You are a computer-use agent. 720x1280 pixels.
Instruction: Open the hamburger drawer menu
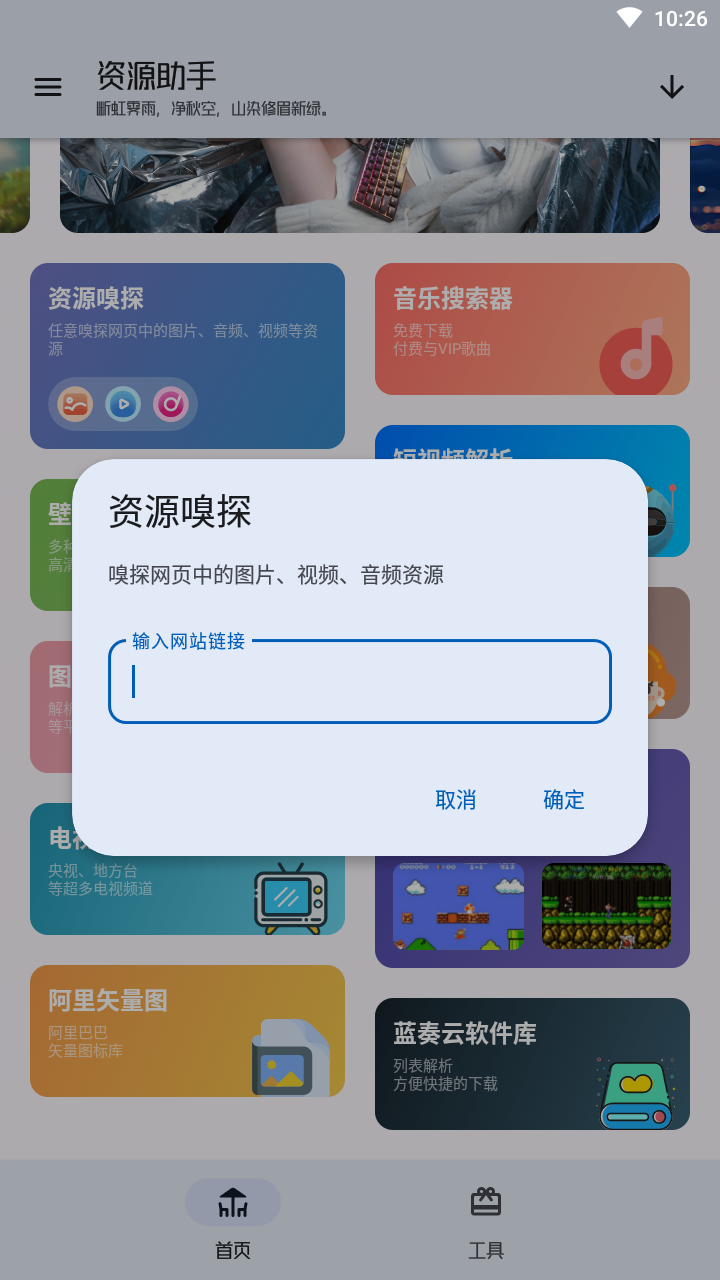click(48, 88)
